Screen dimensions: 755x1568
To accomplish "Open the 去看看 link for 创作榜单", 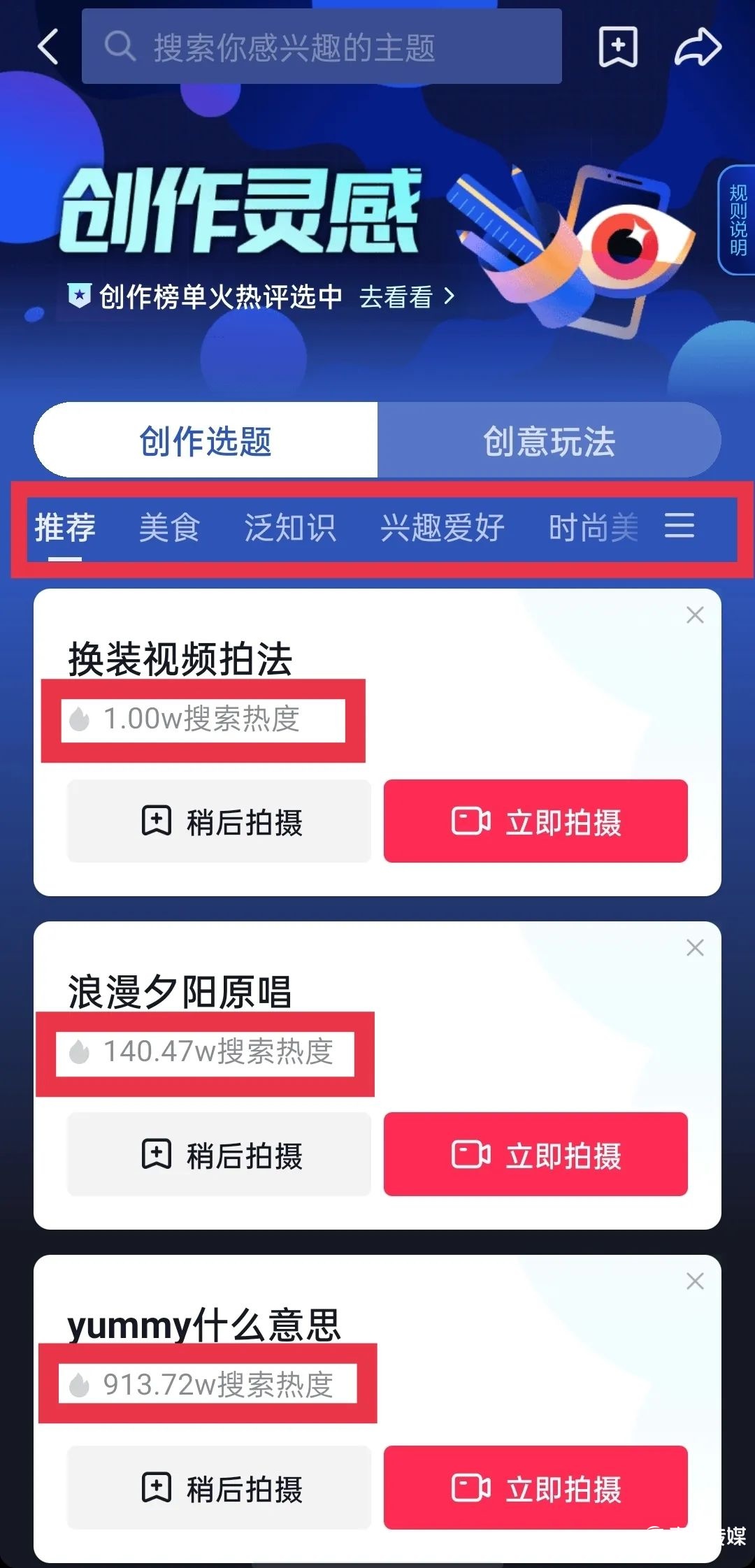I will pyautogui.click(x=407, y=297).
